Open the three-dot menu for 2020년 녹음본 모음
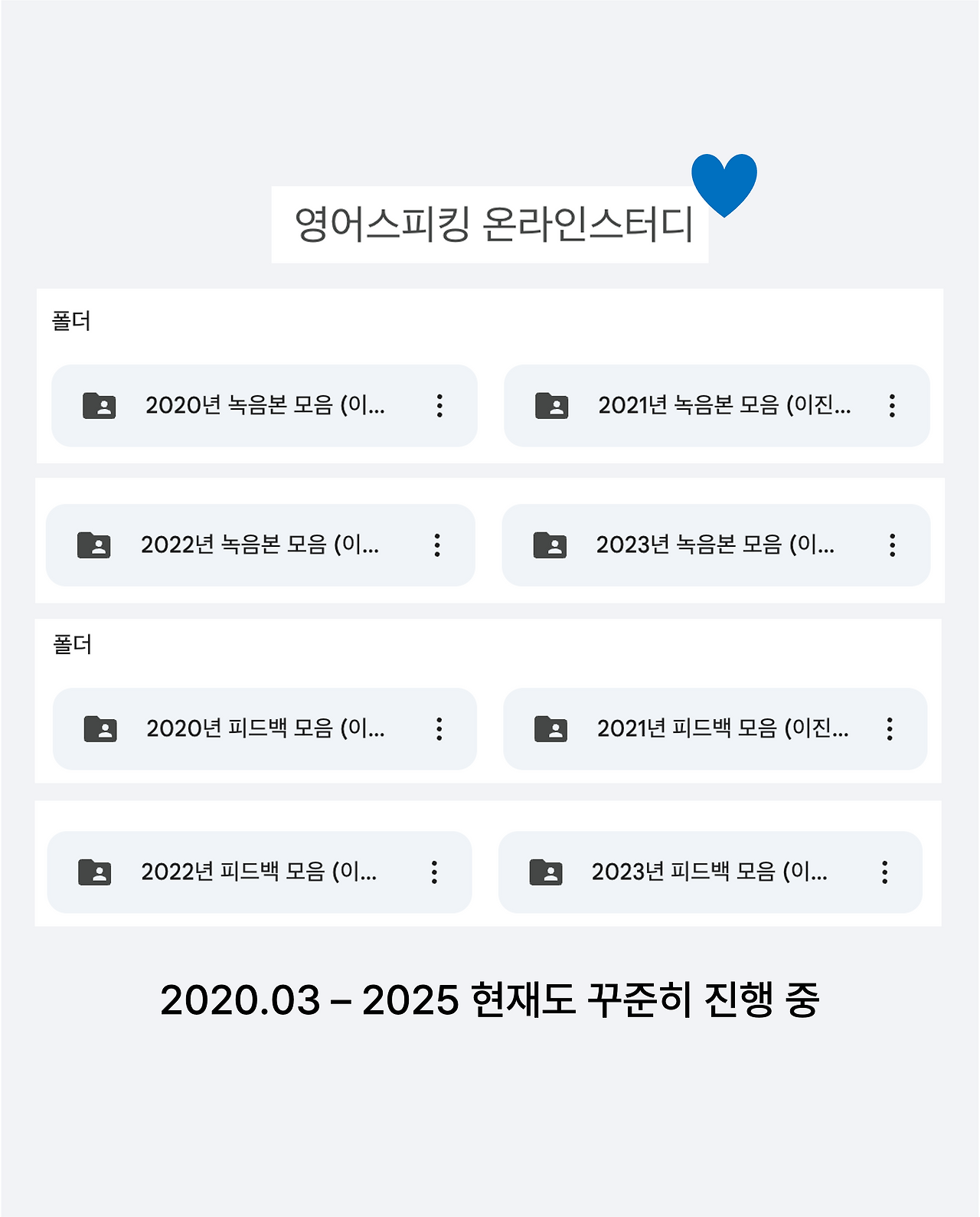The image size is (980, 1217). (439, 406)
